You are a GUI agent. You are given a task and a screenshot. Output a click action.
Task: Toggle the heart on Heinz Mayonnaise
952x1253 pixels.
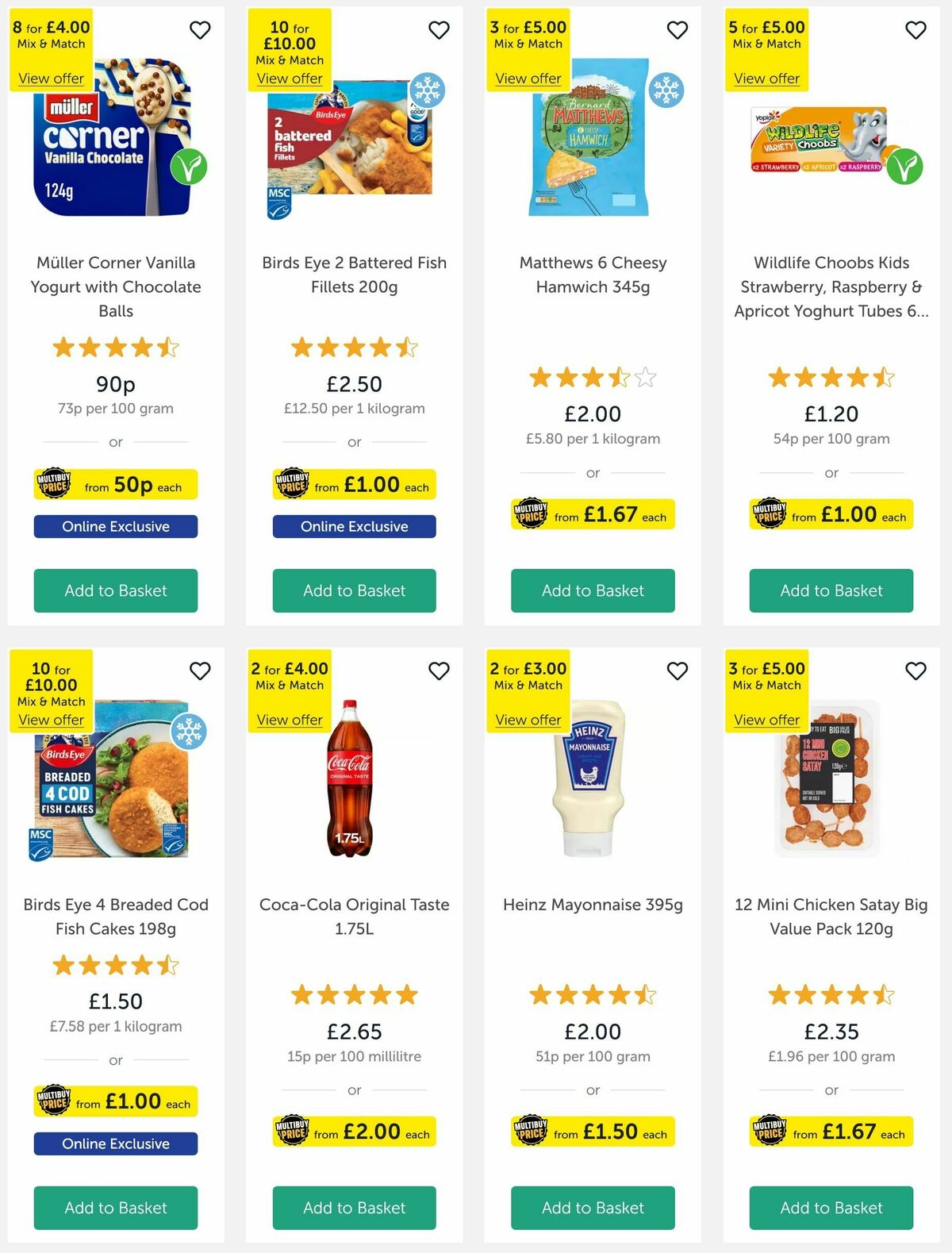click(x=677, y=671)
